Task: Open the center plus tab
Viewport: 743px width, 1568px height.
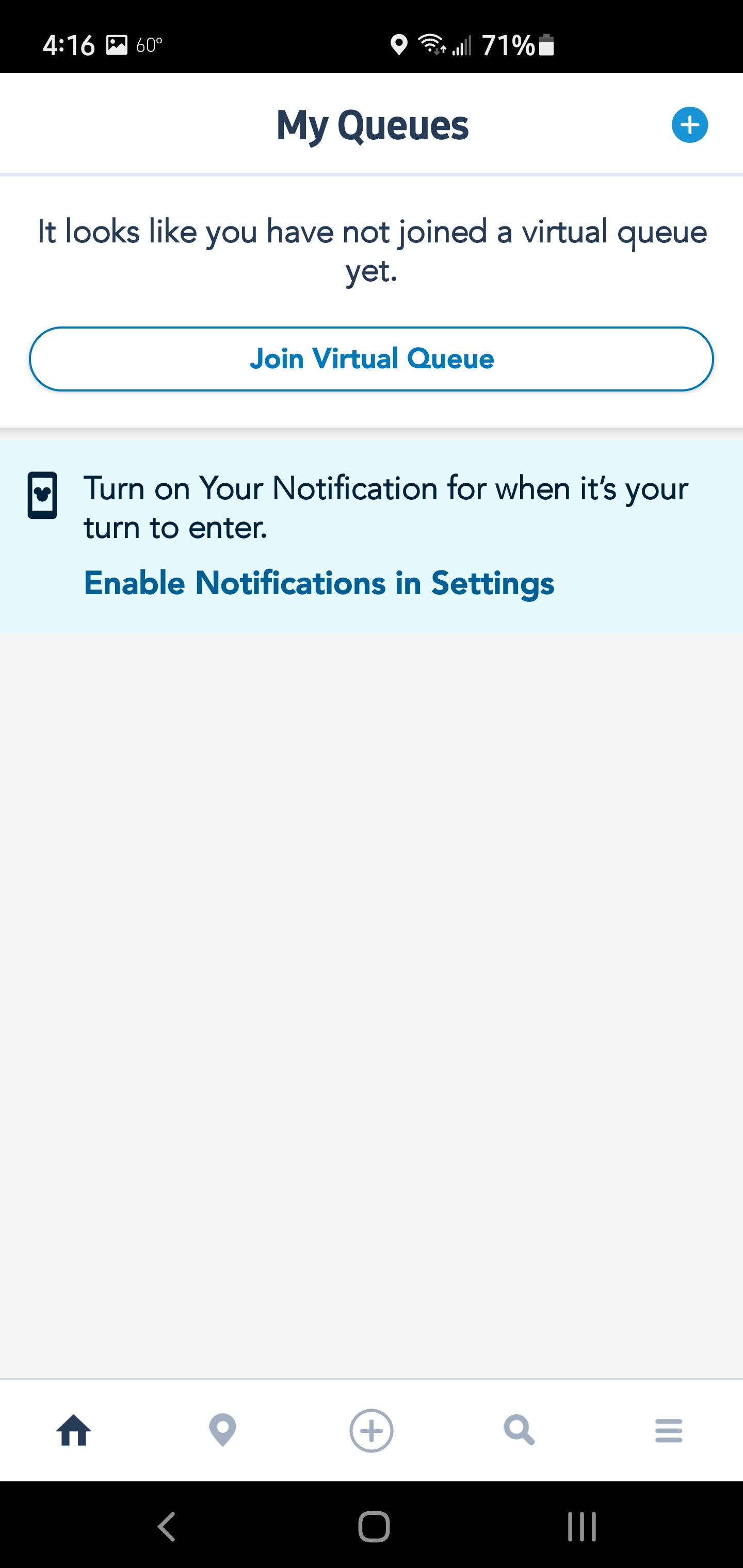Action: click(x=371, y=1430)
